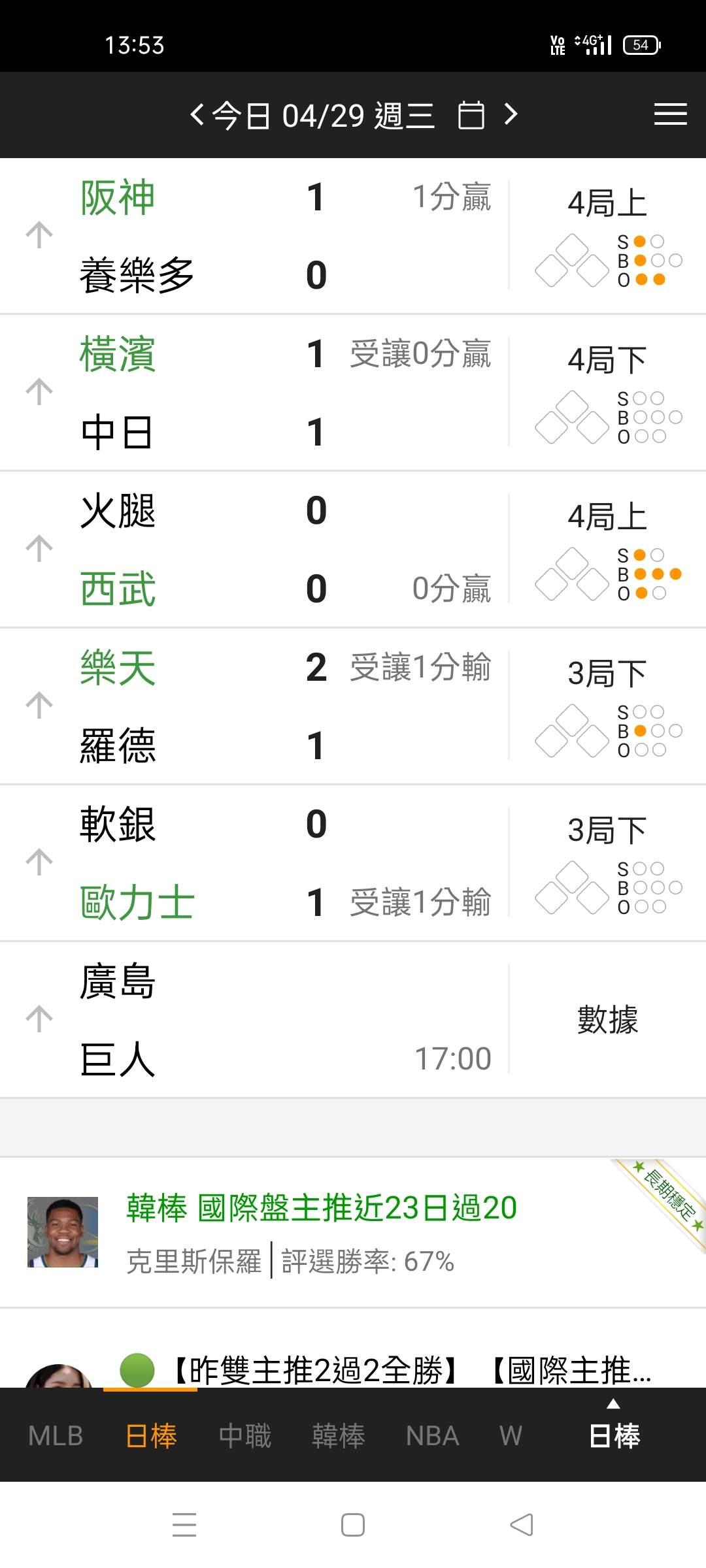Switch to the MLB tab
This screenshot has width=706, height=1568.
point(56,1436)
